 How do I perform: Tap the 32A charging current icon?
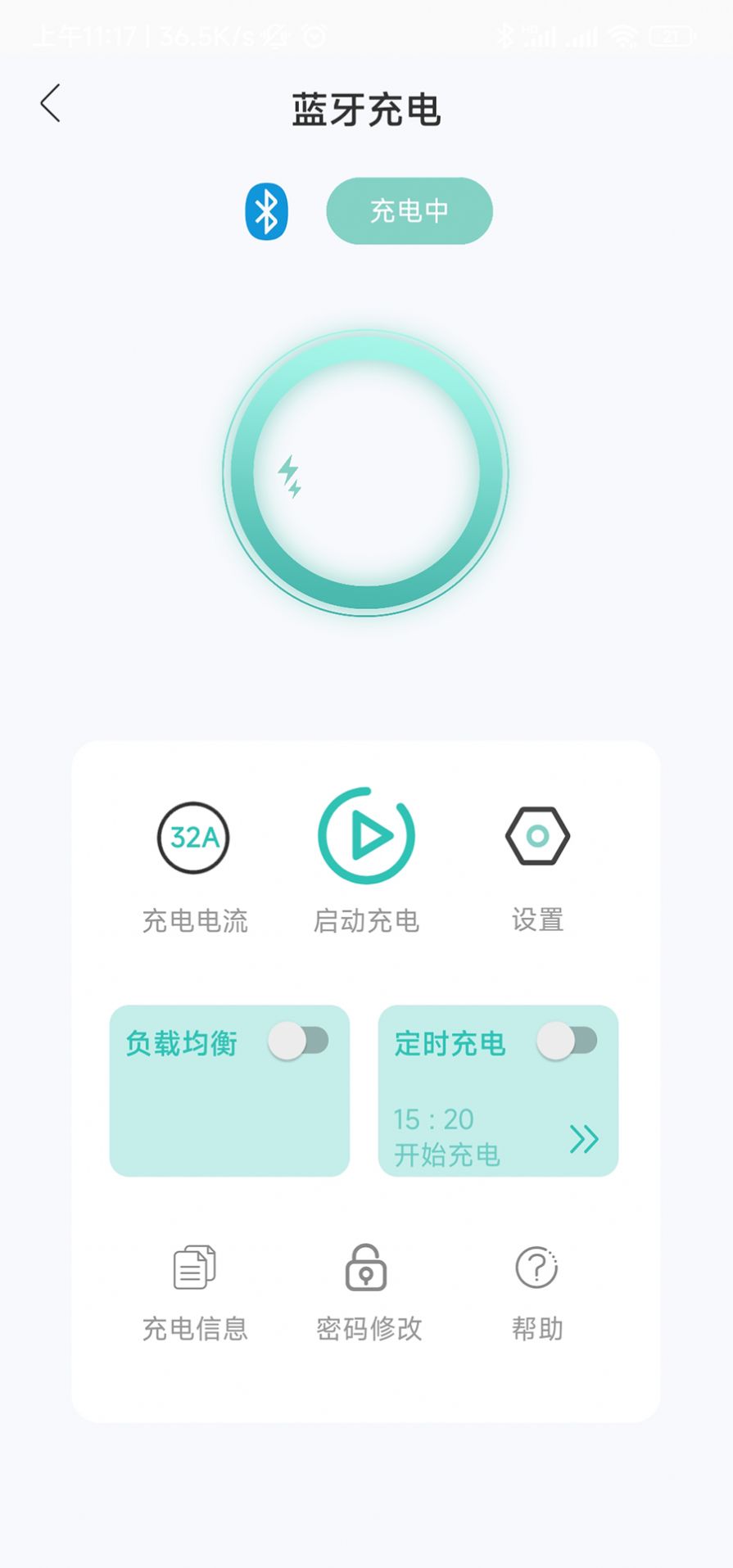coord(193,837)
